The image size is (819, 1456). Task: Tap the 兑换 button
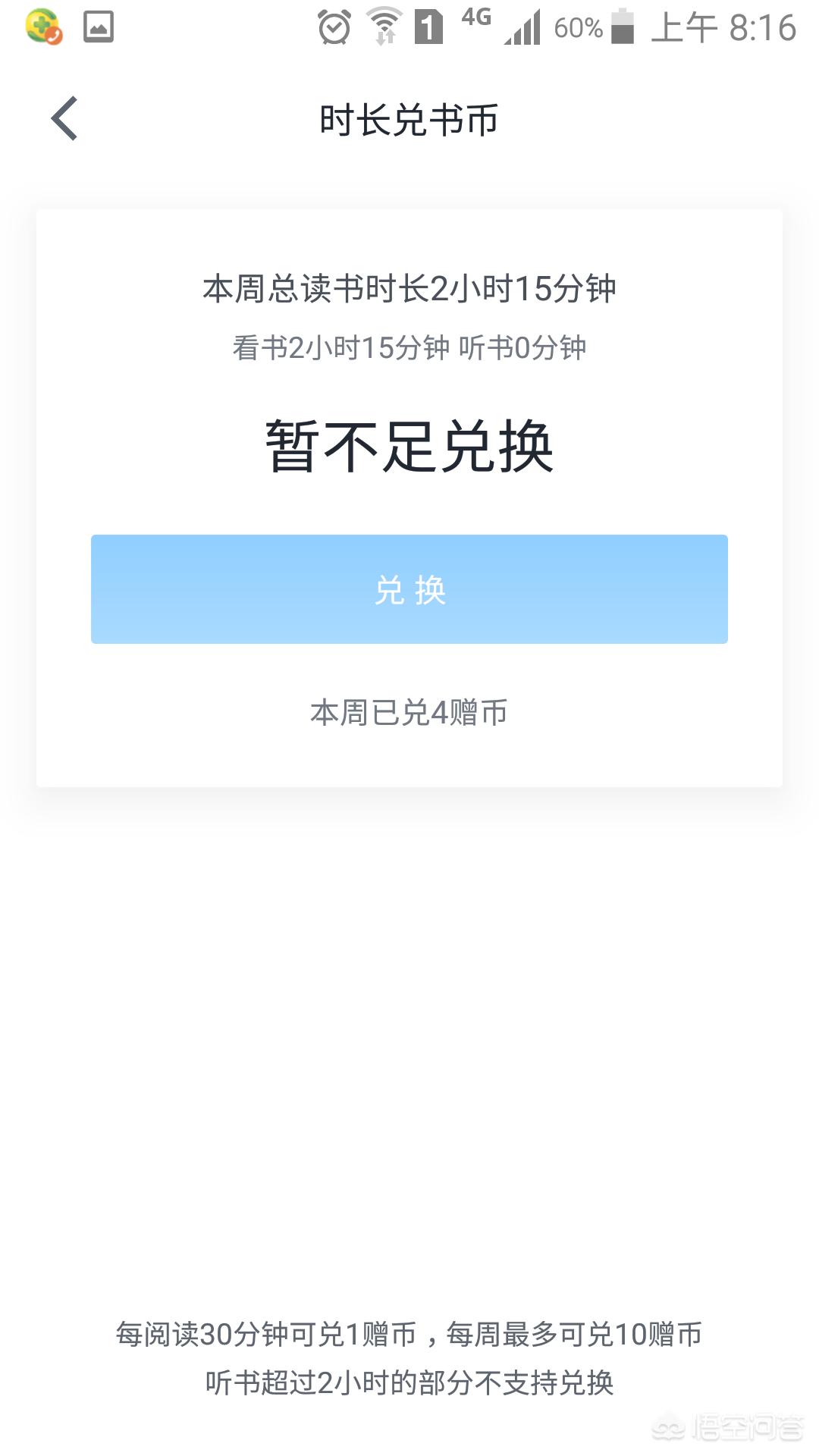(409, 589)
